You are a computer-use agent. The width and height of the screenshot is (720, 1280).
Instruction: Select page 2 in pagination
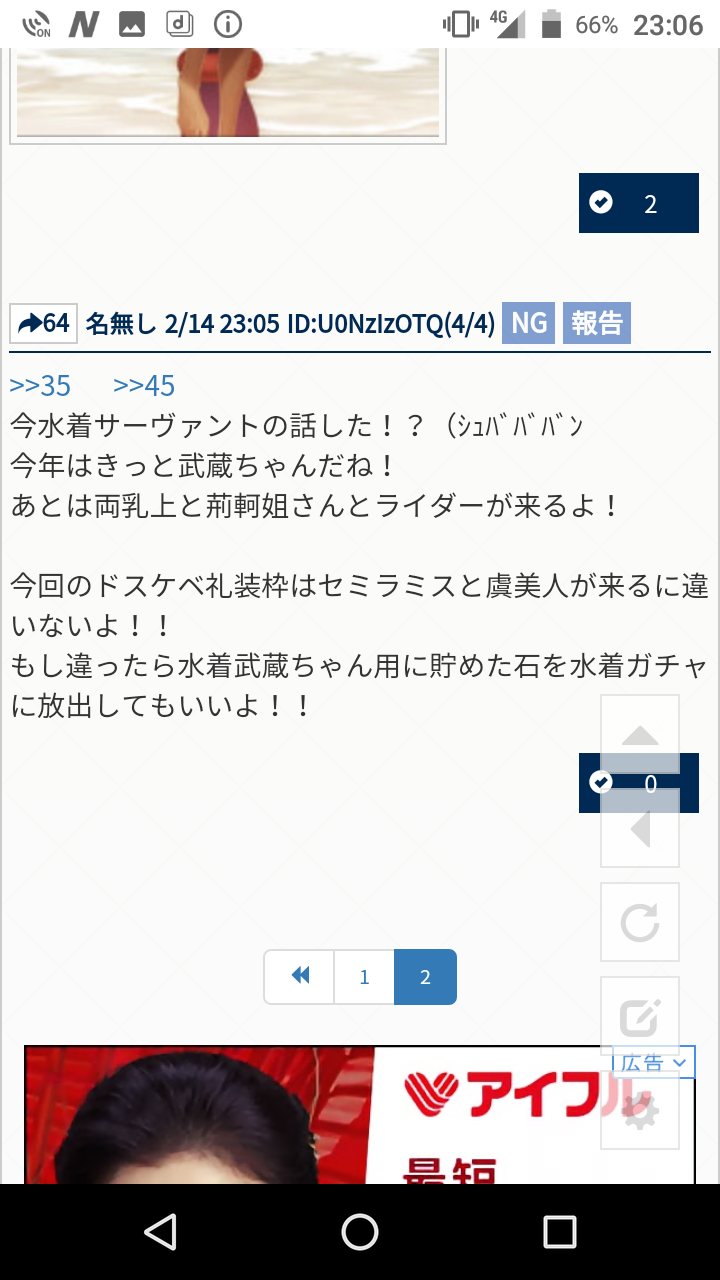(425, 977)
